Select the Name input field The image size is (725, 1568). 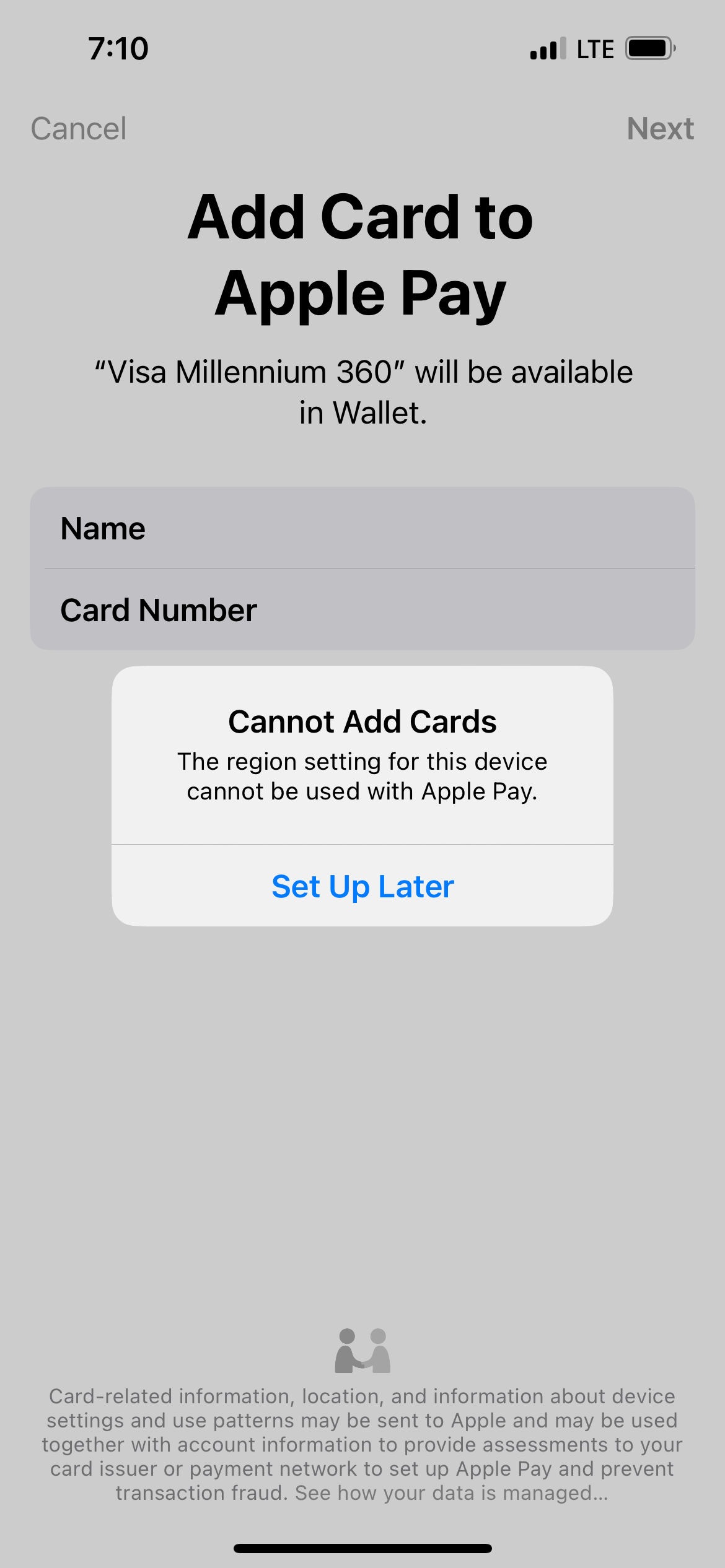pos(362,528)
